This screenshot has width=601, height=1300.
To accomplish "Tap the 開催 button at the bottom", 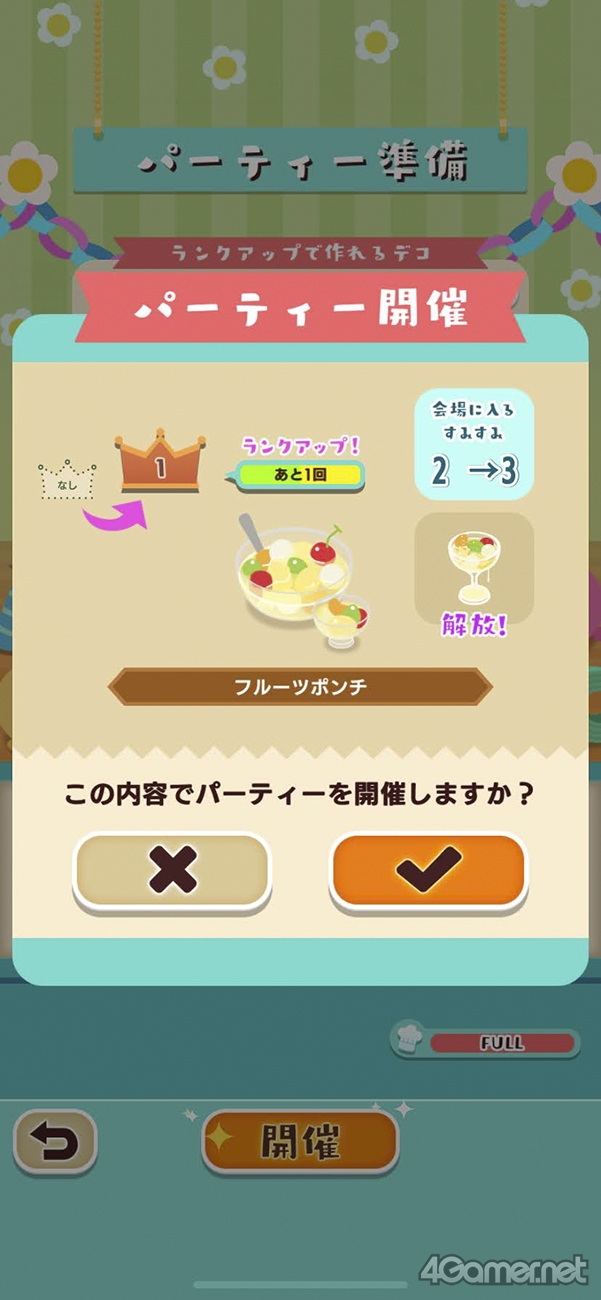I will (300, 1141).
